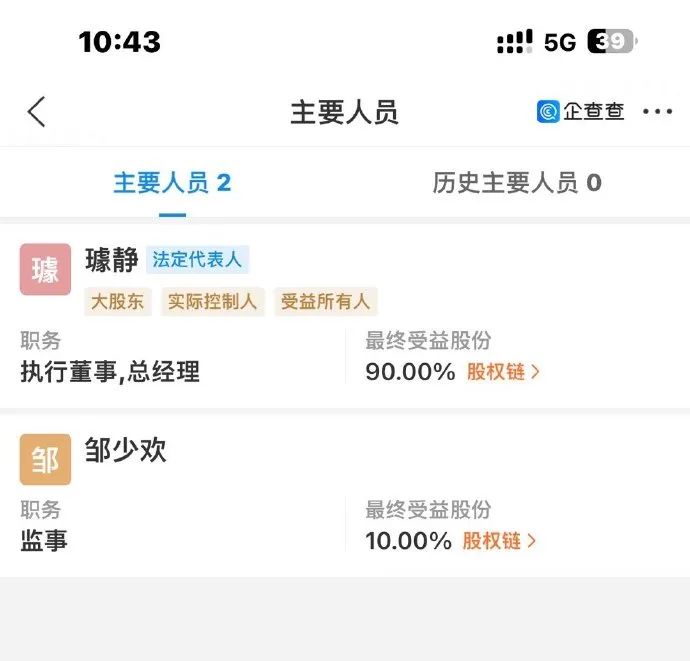Go back using the top-left arrow
The image size is (690, 661).
click(37, 112)
